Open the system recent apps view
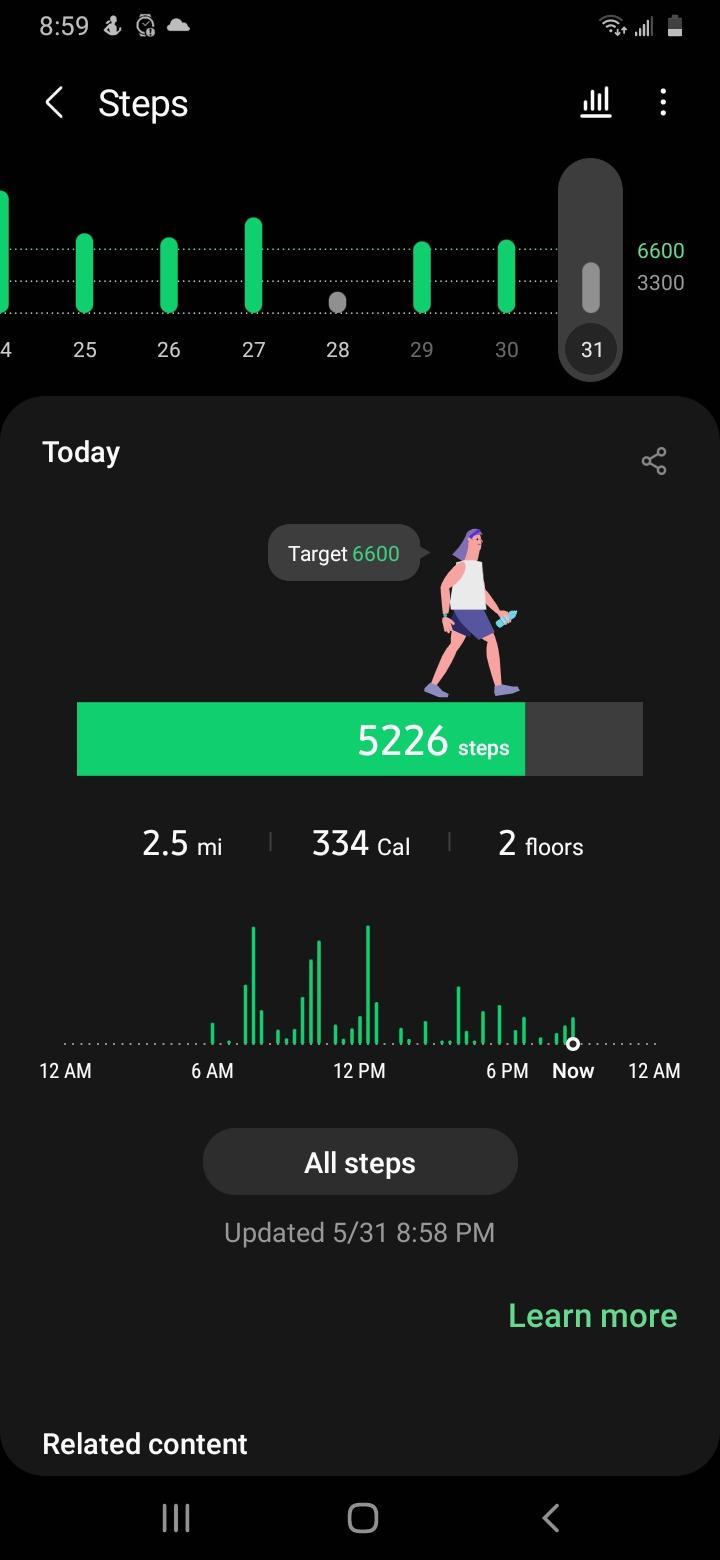This screenshot has height=1560, width=720. (x=176, y=1518)
